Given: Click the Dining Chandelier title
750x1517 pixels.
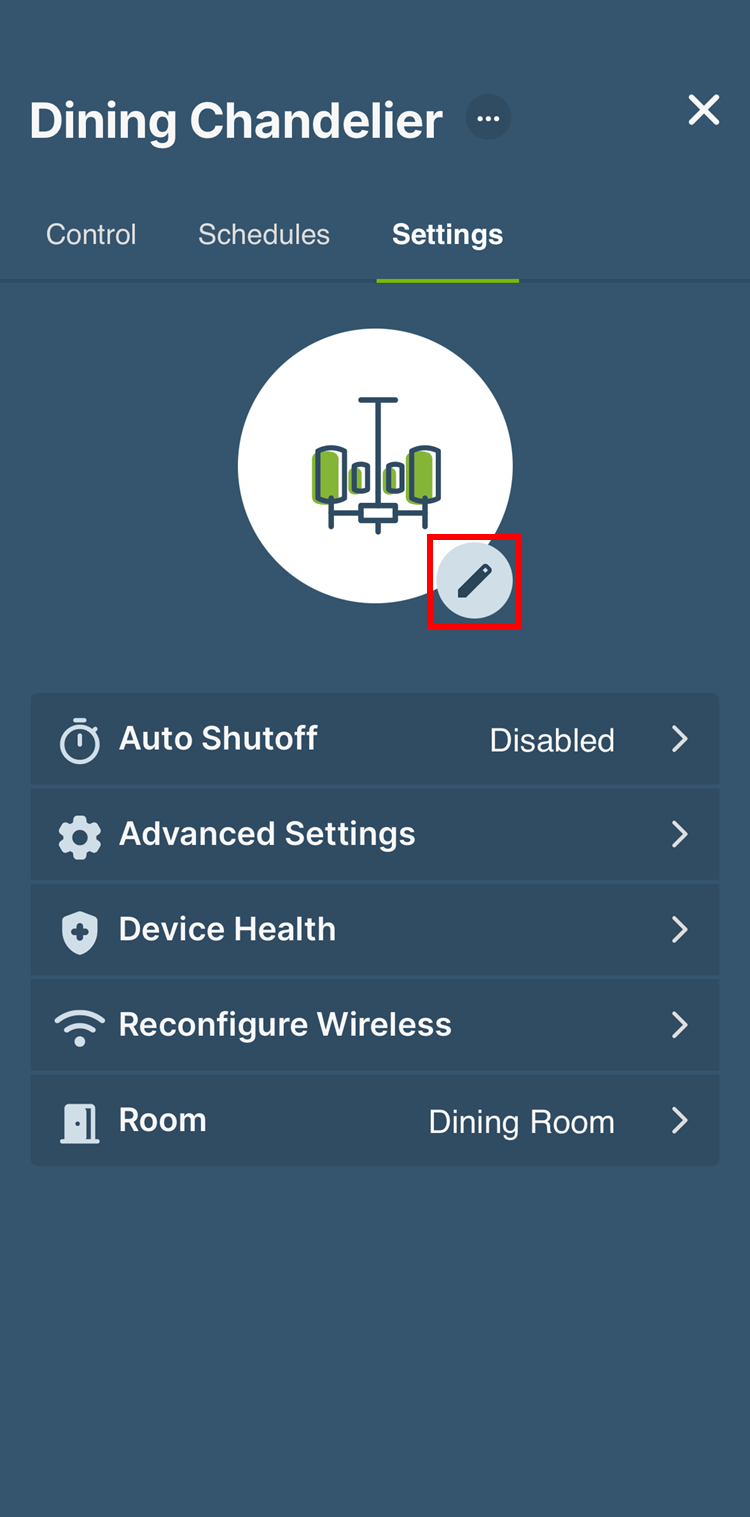Looking at the screenshot, I should (x=236, y=120).
